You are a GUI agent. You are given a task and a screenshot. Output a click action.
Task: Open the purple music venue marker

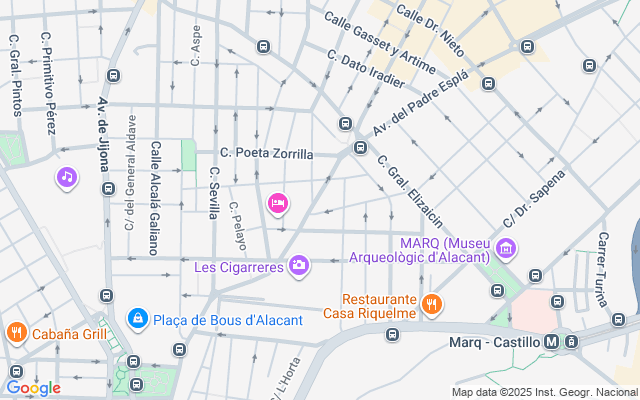click(66, 177)
